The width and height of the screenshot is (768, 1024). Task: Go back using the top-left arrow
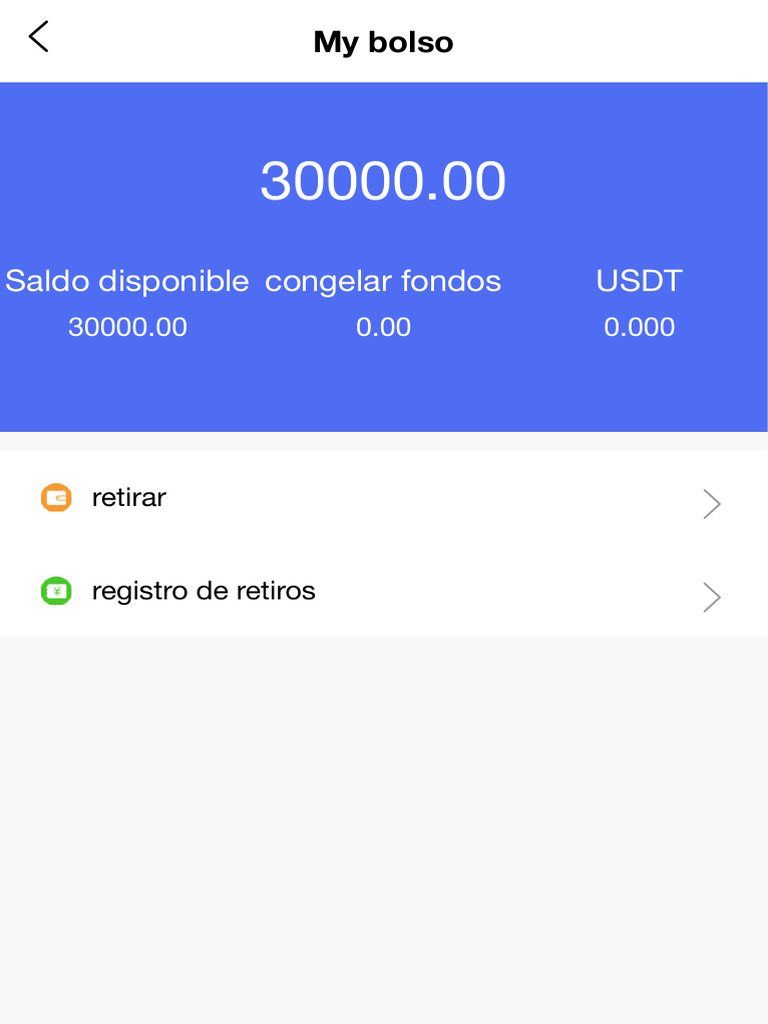pos(38,38)
